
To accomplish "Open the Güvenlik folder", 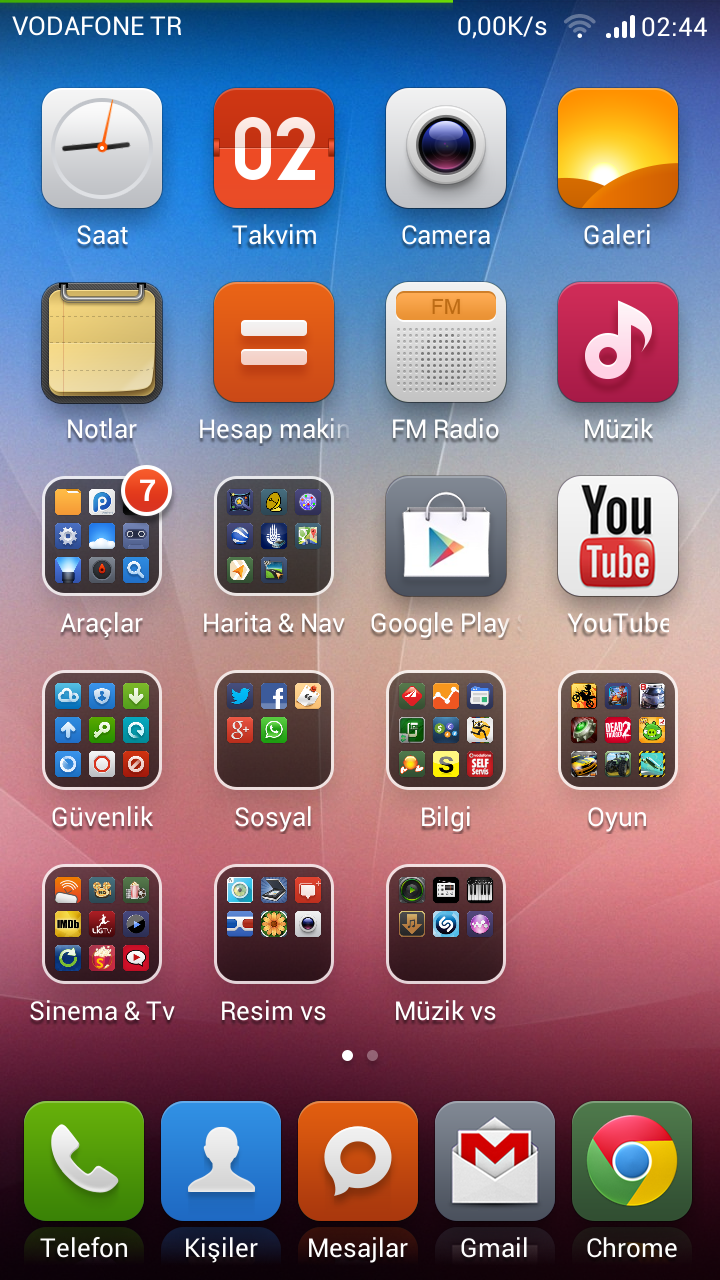I will pos(102,730).
